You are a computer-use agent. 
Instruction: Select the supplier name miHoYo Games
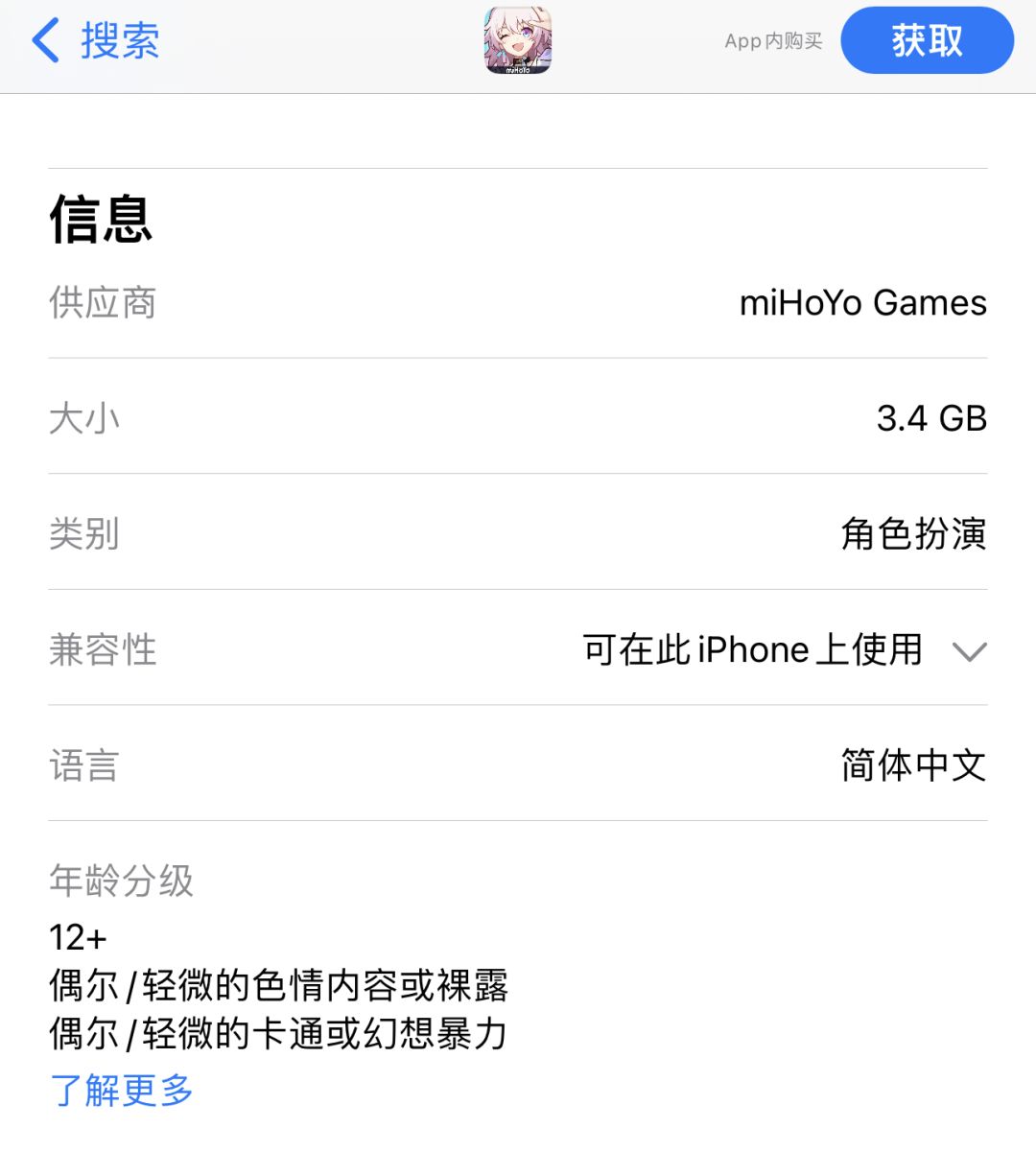coord(862,303)
